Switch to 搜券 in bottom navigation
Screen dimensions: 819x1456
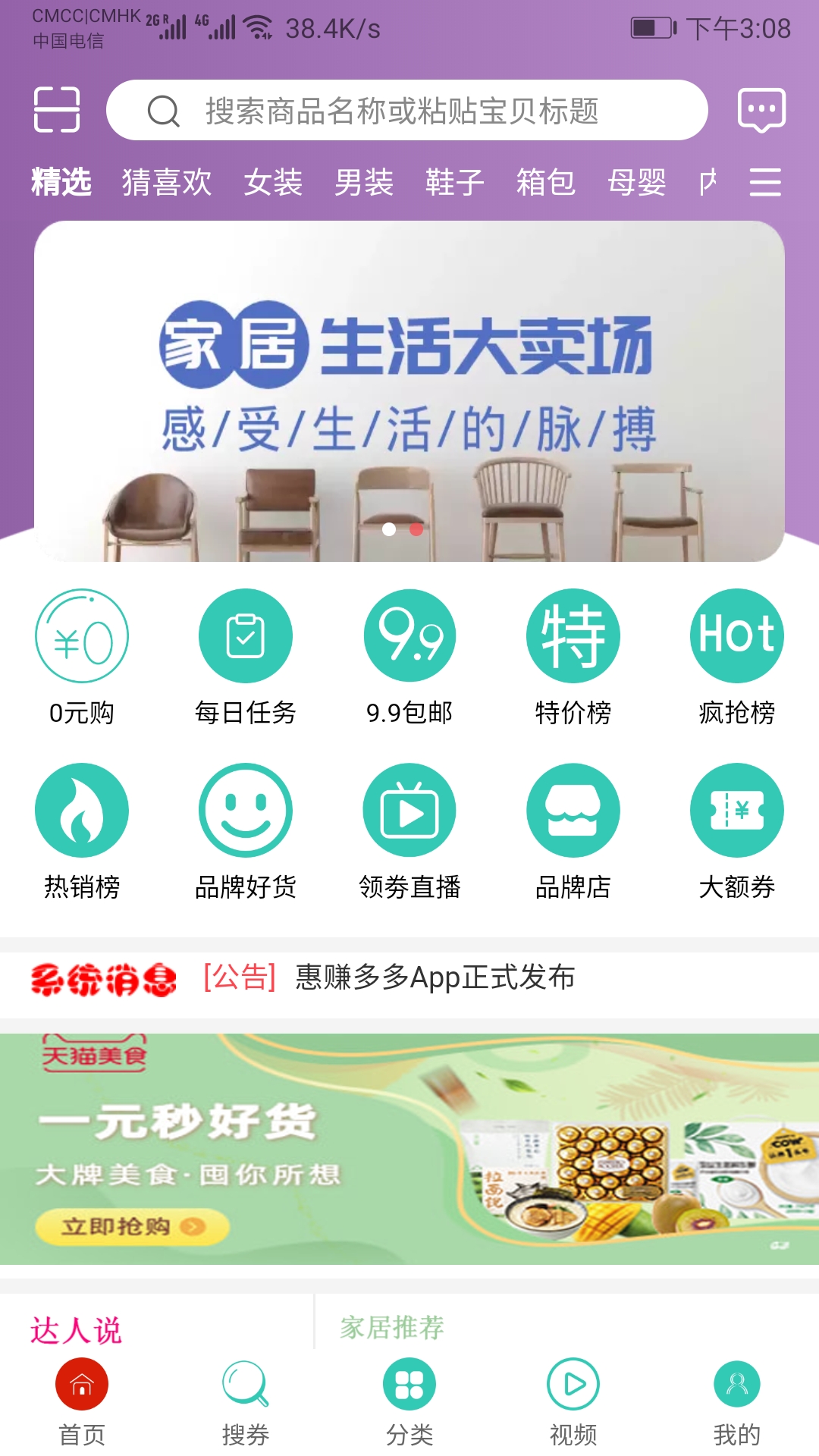pos(246,1403)
